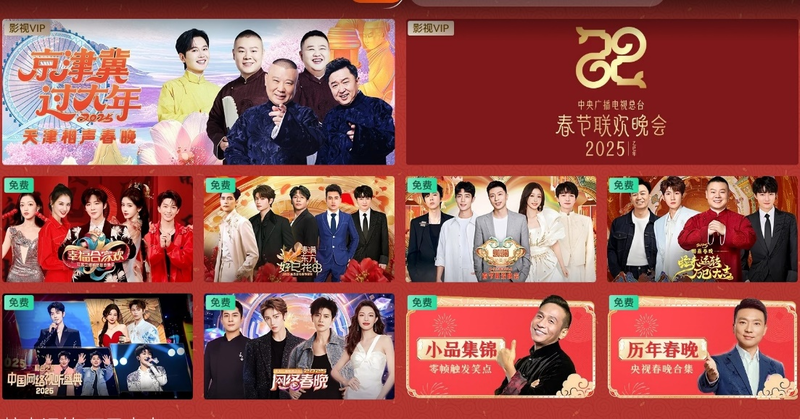Viewport: 800px width, 419px height.
Task: Open the 京津冀过大年 天津相声春晚 banner
Action: pyautogui.click(x=198, y=92)
